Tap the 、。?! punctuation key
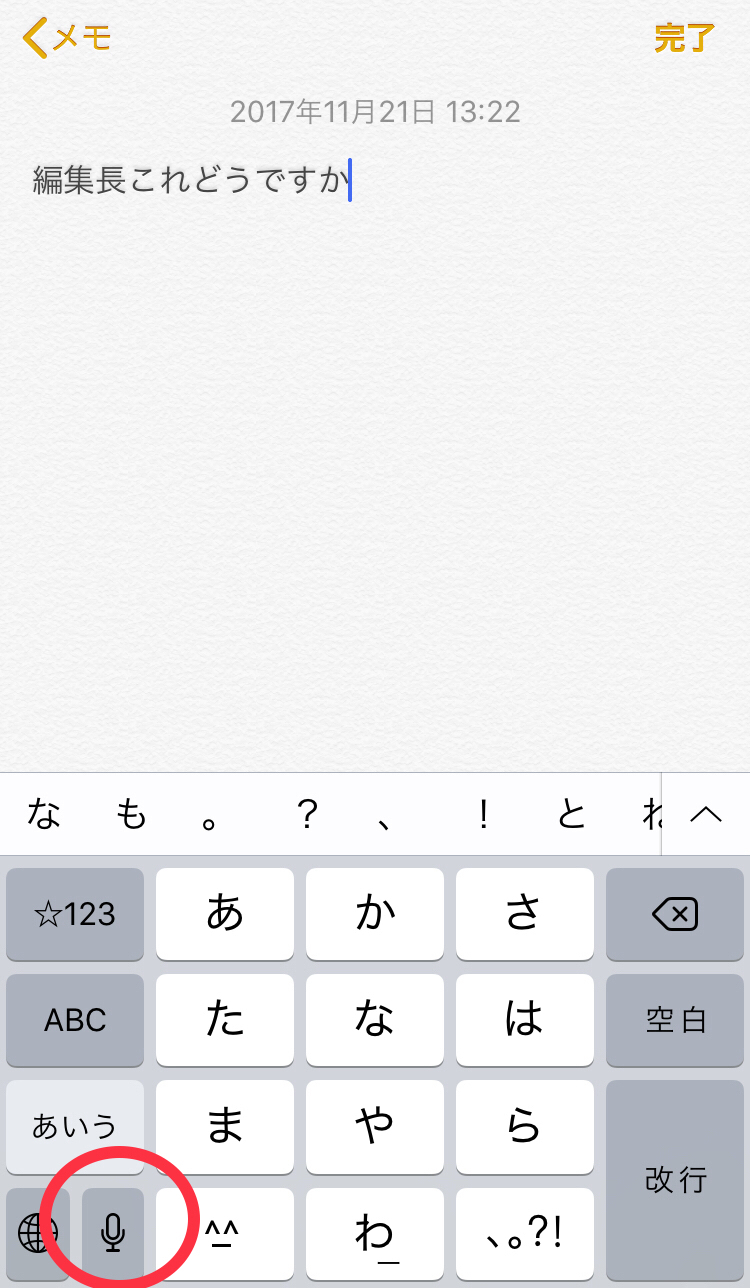 click(525, 1234)
